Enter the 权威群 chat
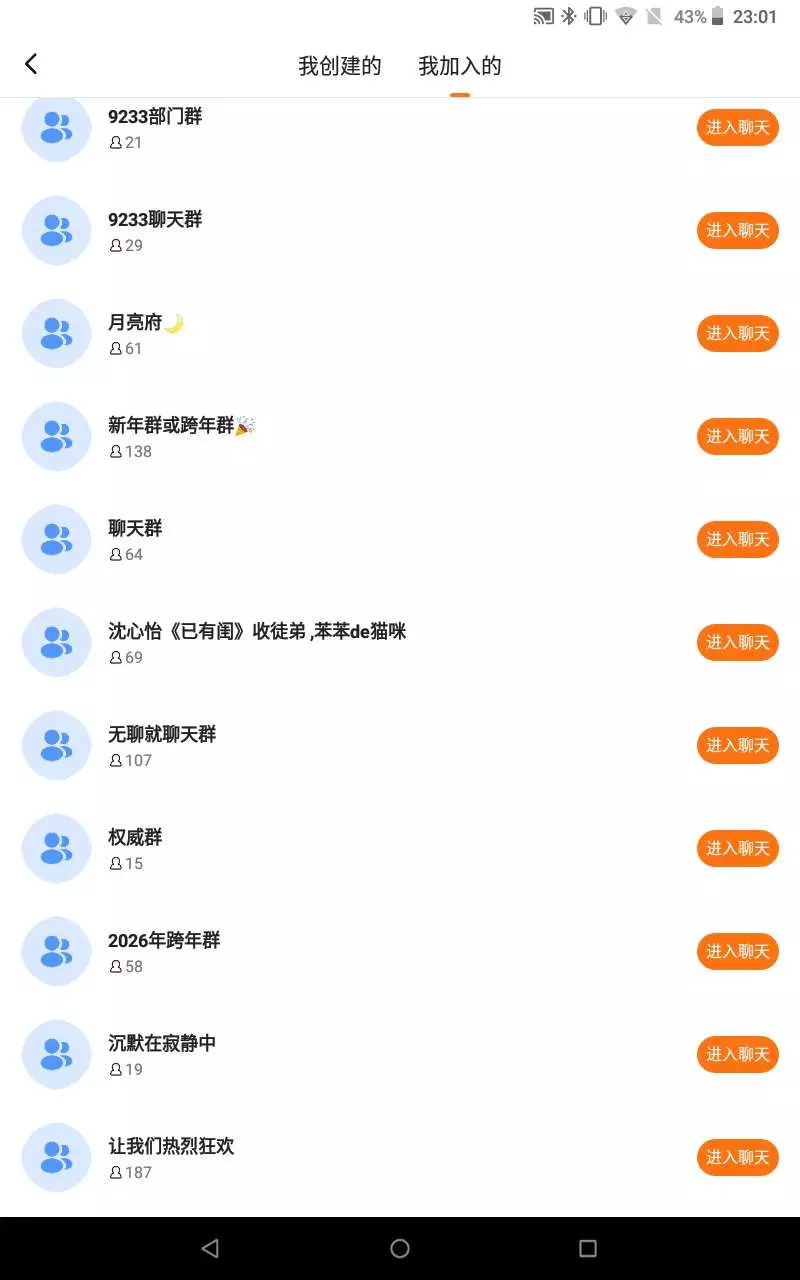The height and width of the screenshot is (1280, 800). pos(737,849)
